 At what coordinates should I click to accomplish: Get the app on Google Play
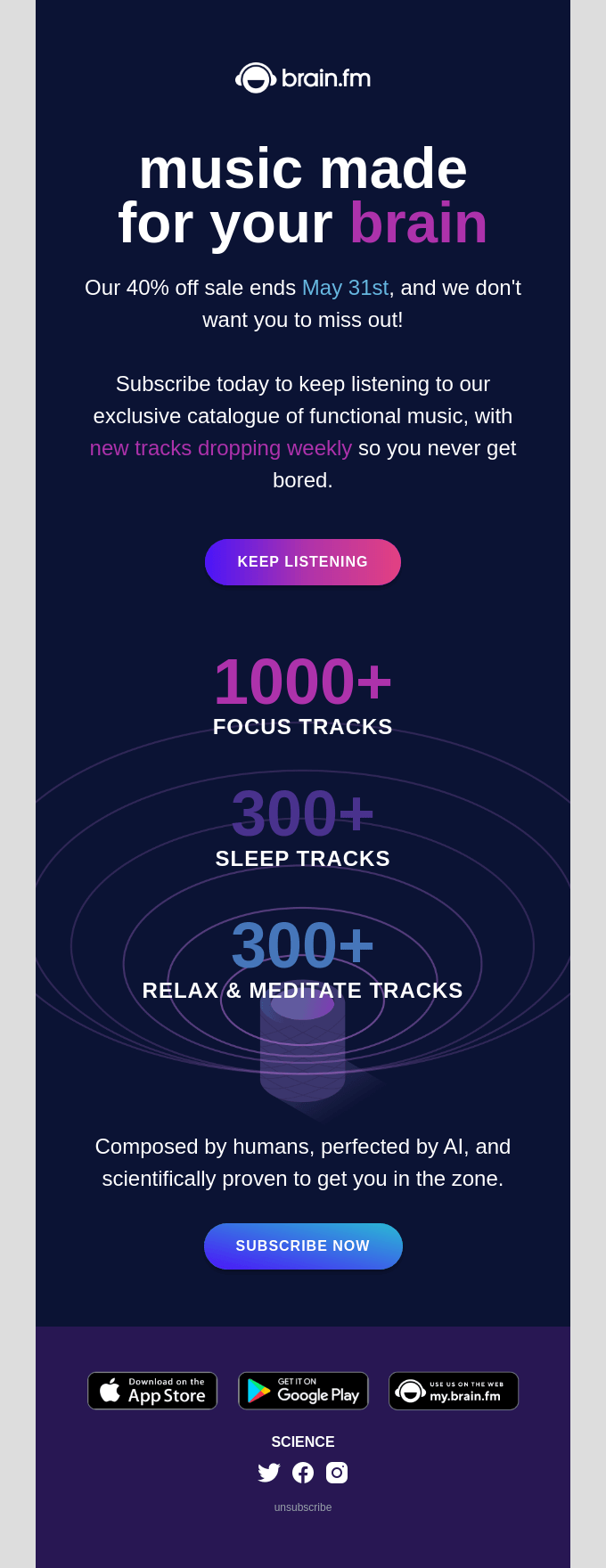point(303,1391)
